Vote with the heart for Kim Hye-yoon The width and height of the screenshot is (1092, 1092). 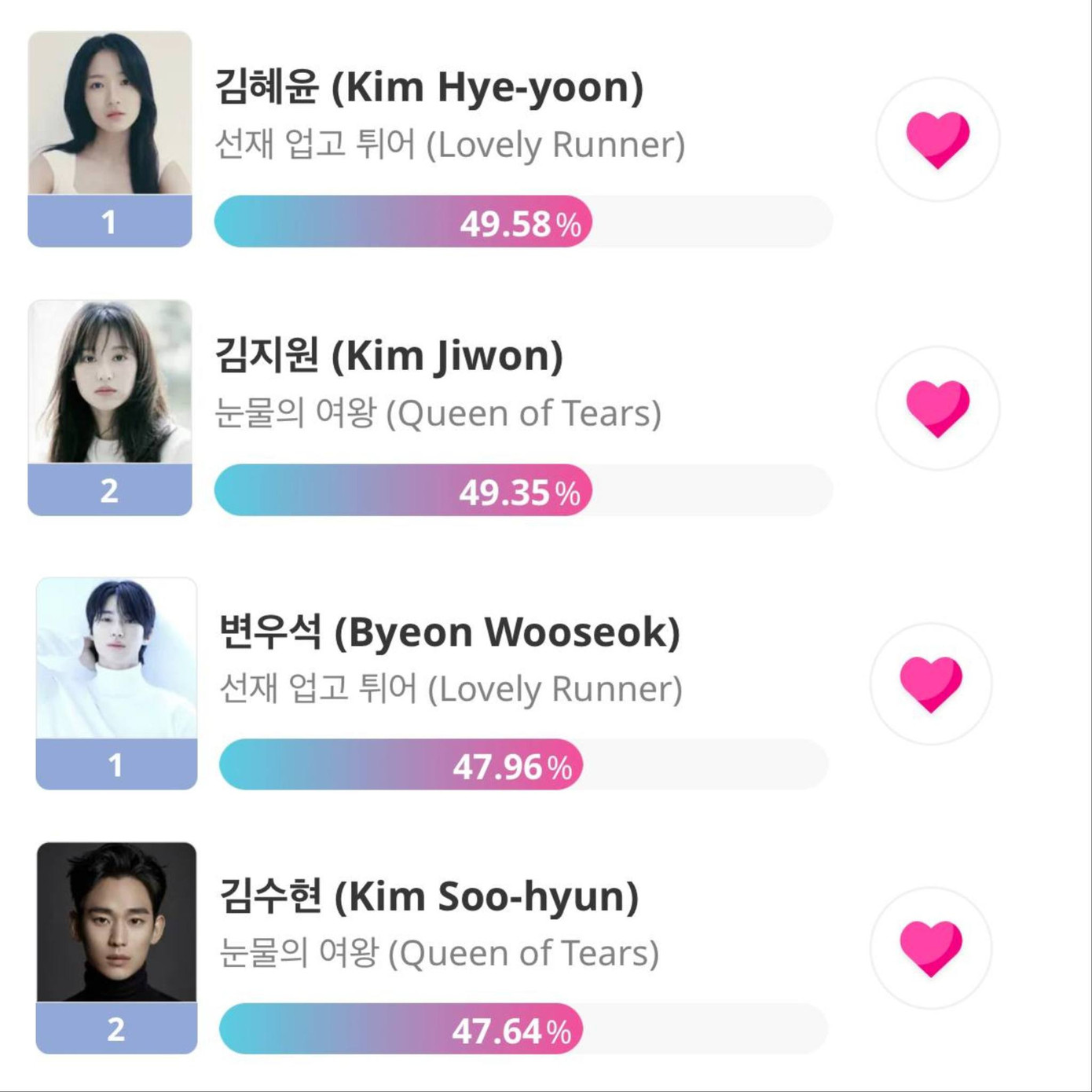coord(937,140)
